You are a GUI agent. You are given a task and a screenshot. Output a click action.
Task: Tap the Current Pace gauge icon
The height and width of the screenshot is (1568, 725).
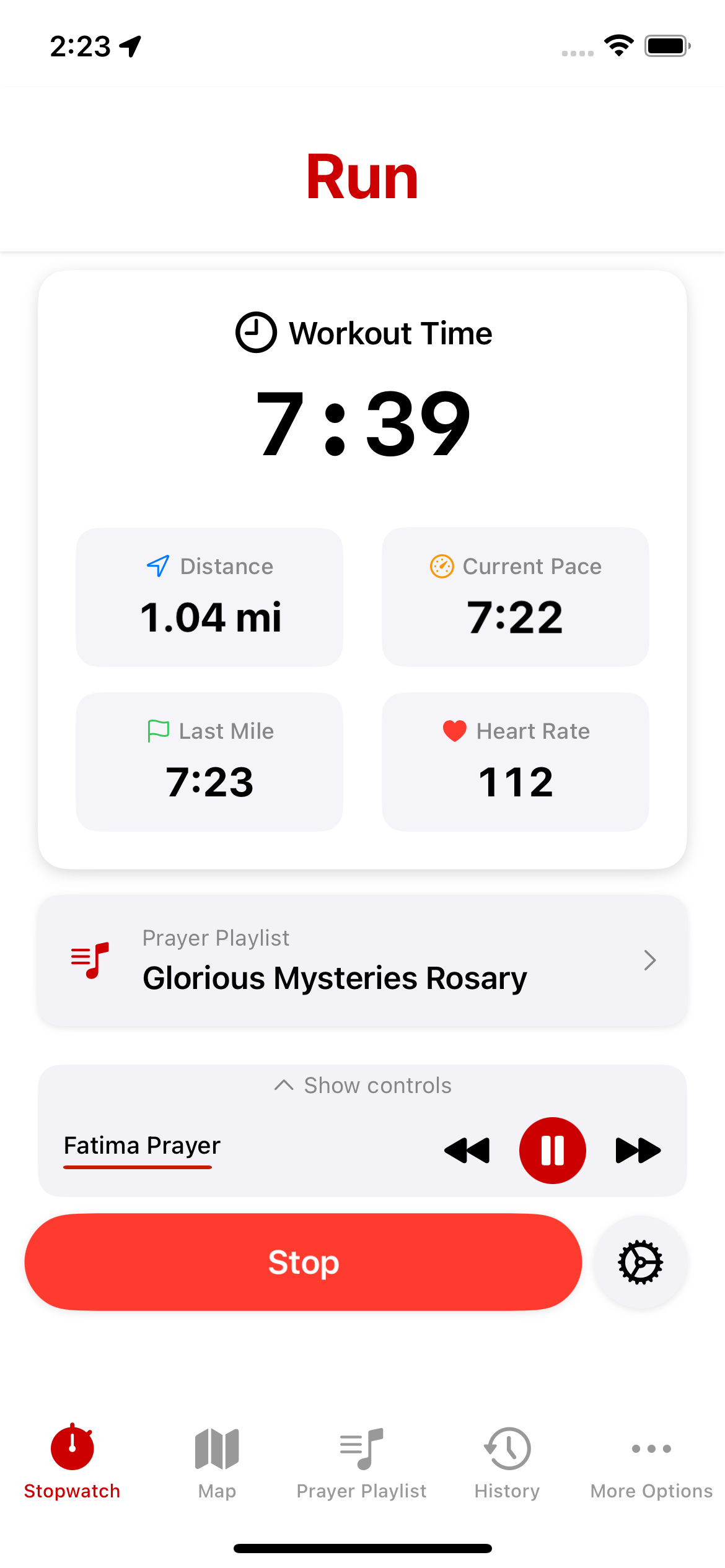tap(441, 565)
